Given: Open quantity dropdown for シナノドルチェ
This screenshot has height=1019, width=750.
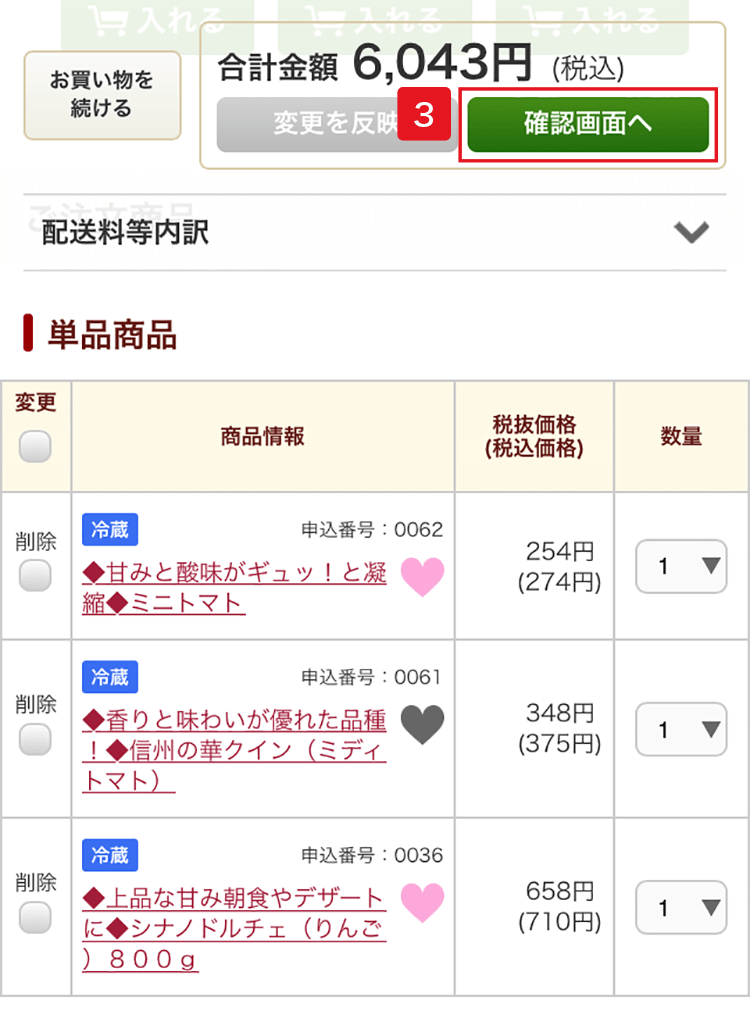Looking at the screenshot, I should point(681,907).
